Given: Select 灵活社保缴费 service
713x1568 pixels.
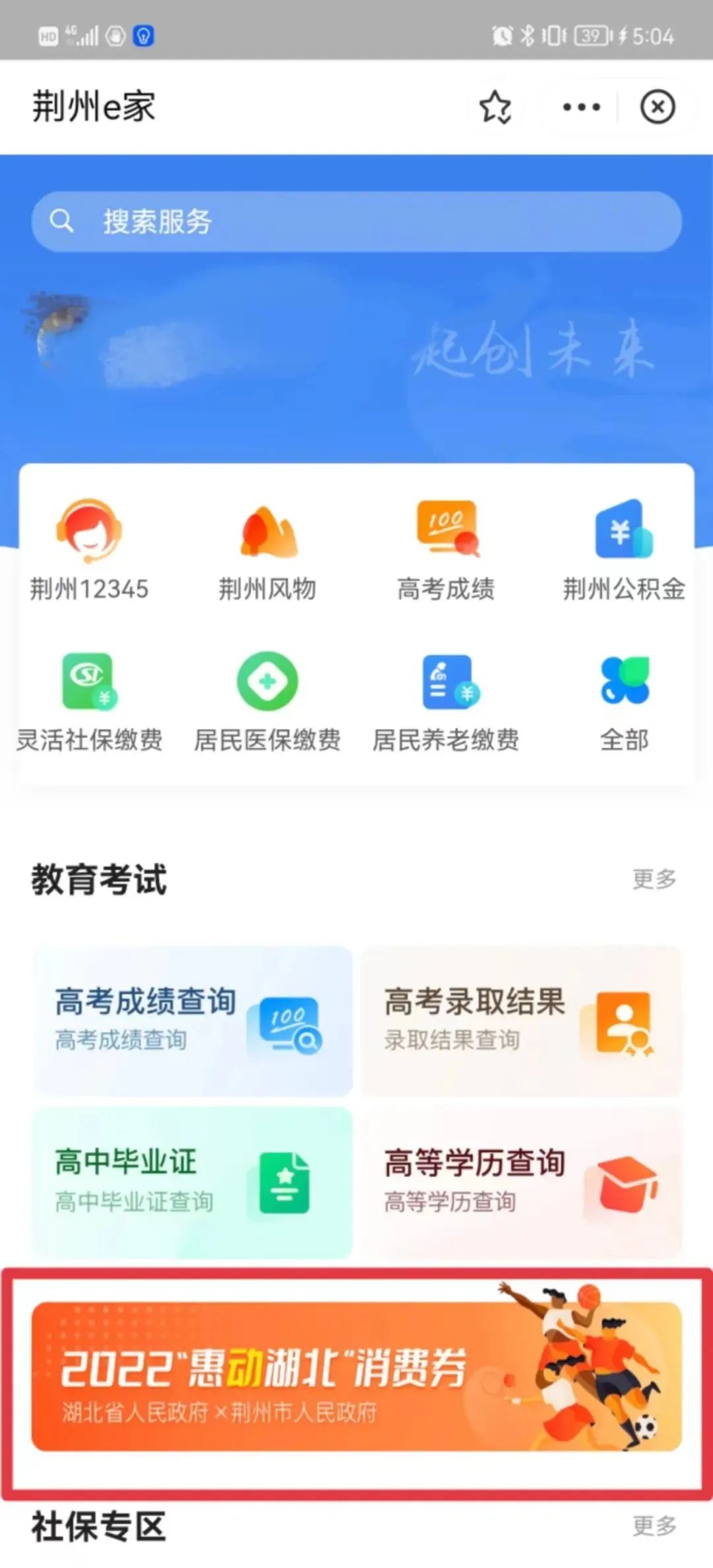Looking at the screenshot, I should point(89,701).
